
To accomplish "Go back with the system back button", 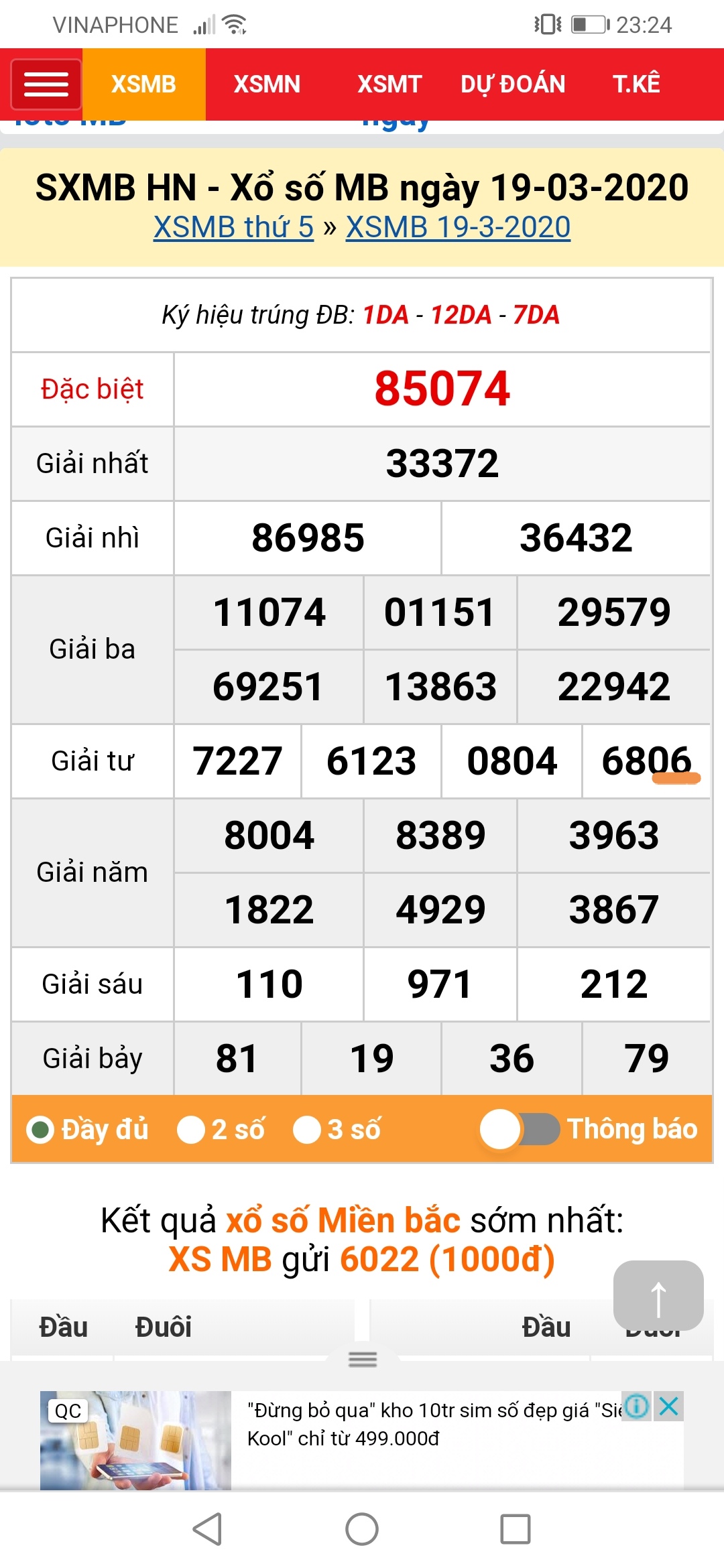I will click(x=208, y=1529).
